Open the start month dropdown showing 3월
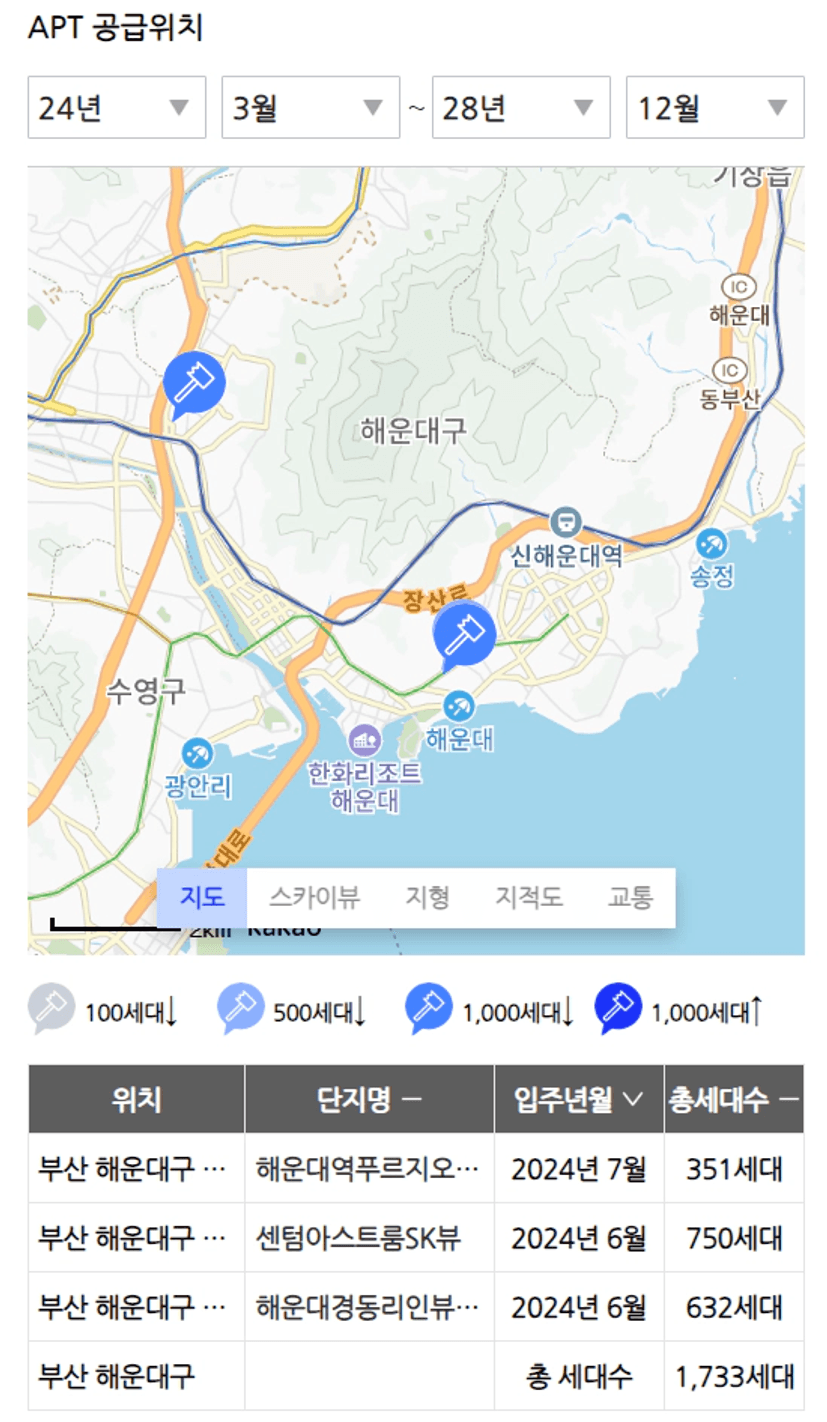The image size is (827, 1422). (310, 107)
